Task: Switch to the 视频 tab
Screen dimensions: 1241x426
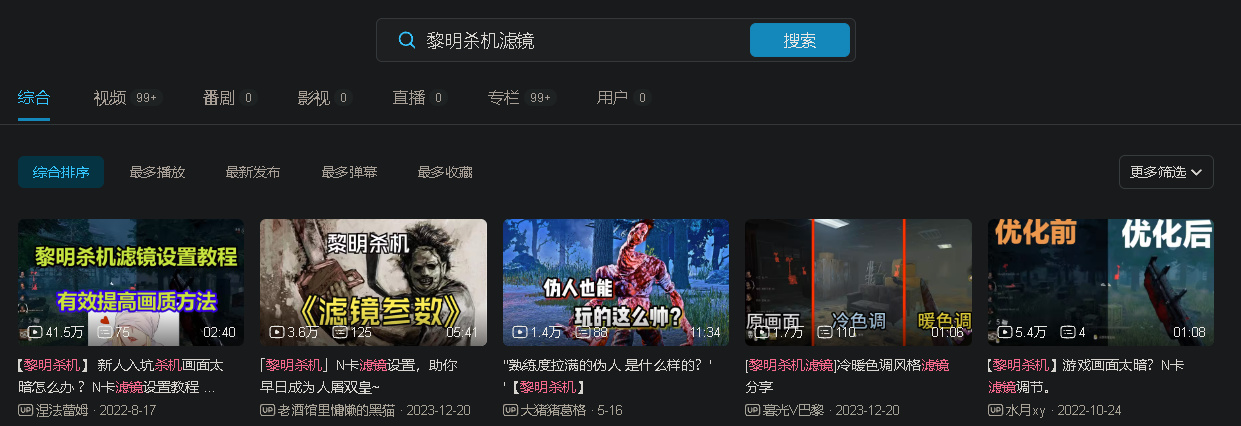Action: pos(110,98)
